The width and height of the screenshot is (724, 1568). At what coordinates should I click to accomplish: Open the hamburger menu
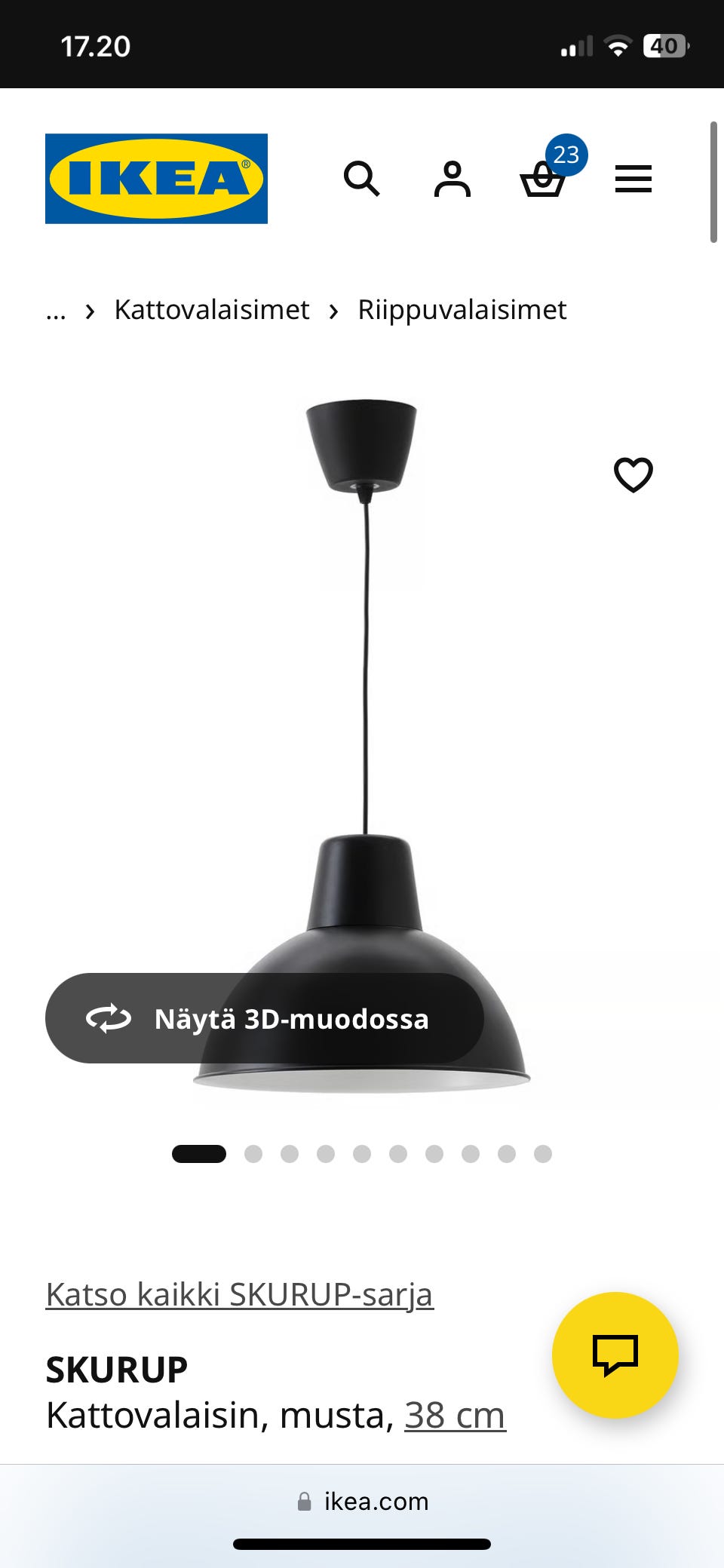point(633,180)
